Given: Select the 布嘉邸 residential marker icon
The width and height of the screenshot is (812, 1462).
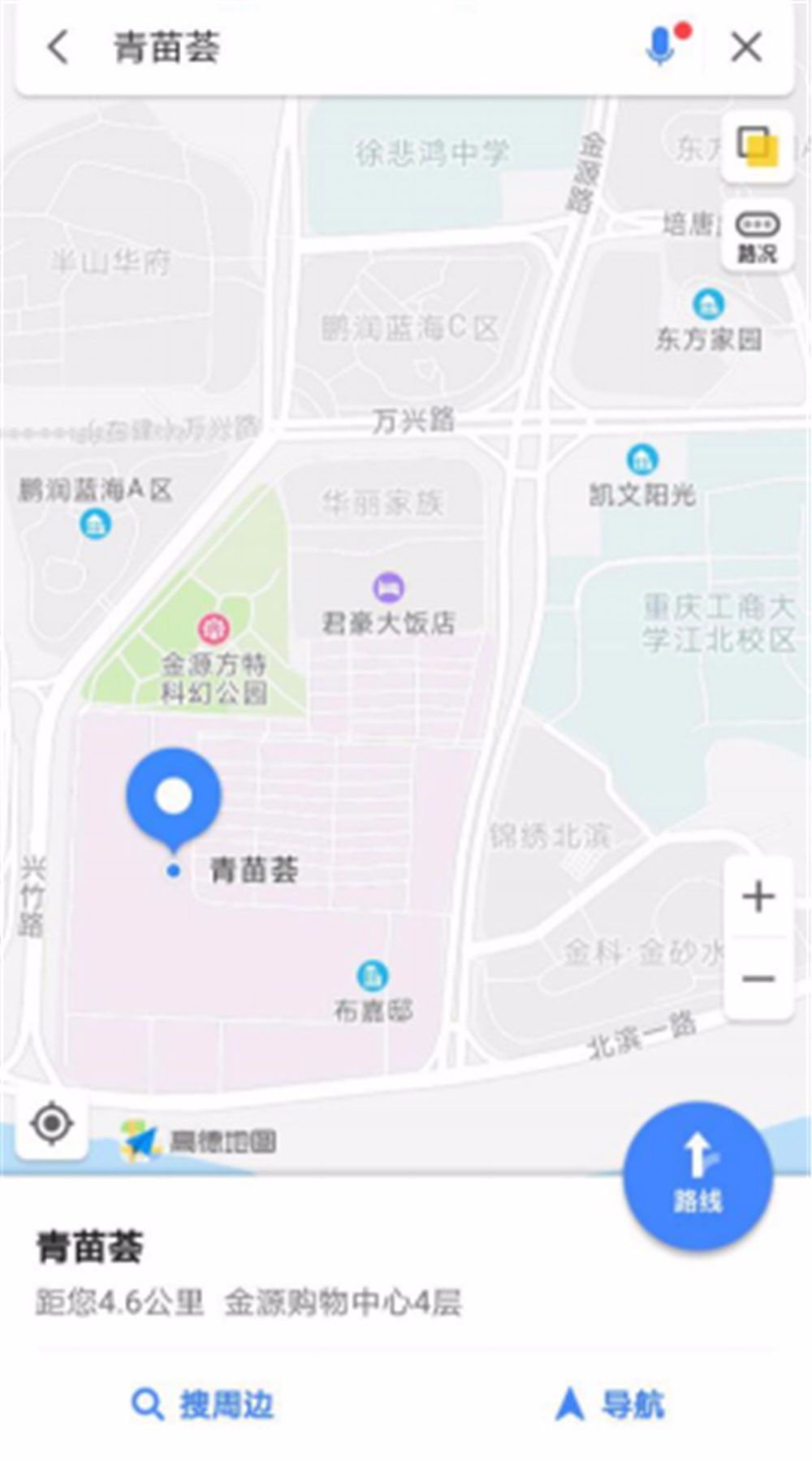Looking at the screenshot, I should (372, 976).
